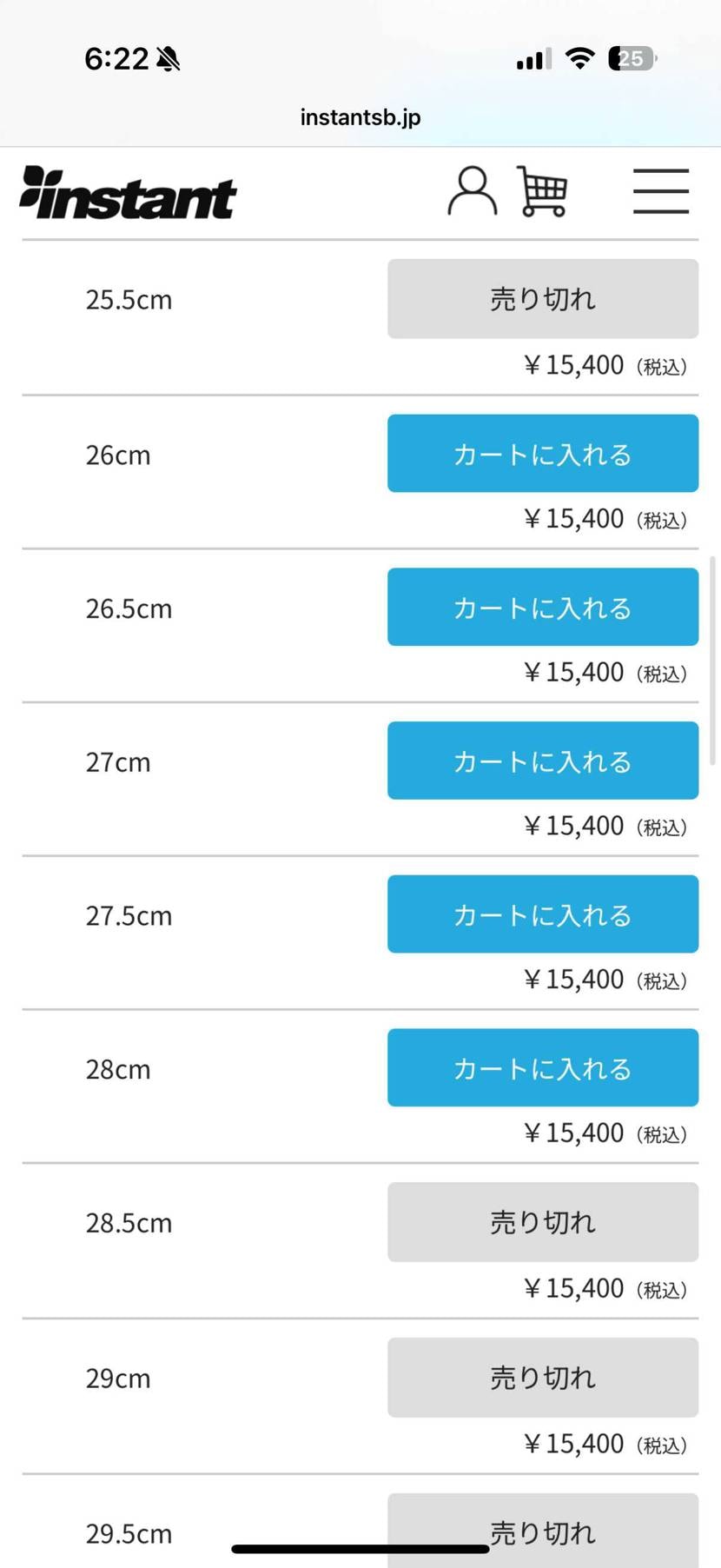Tap the sold-out button for 29cm
Image resolution: width=721 pixels, height=1568 pixels.
(x=542, y=1377)
